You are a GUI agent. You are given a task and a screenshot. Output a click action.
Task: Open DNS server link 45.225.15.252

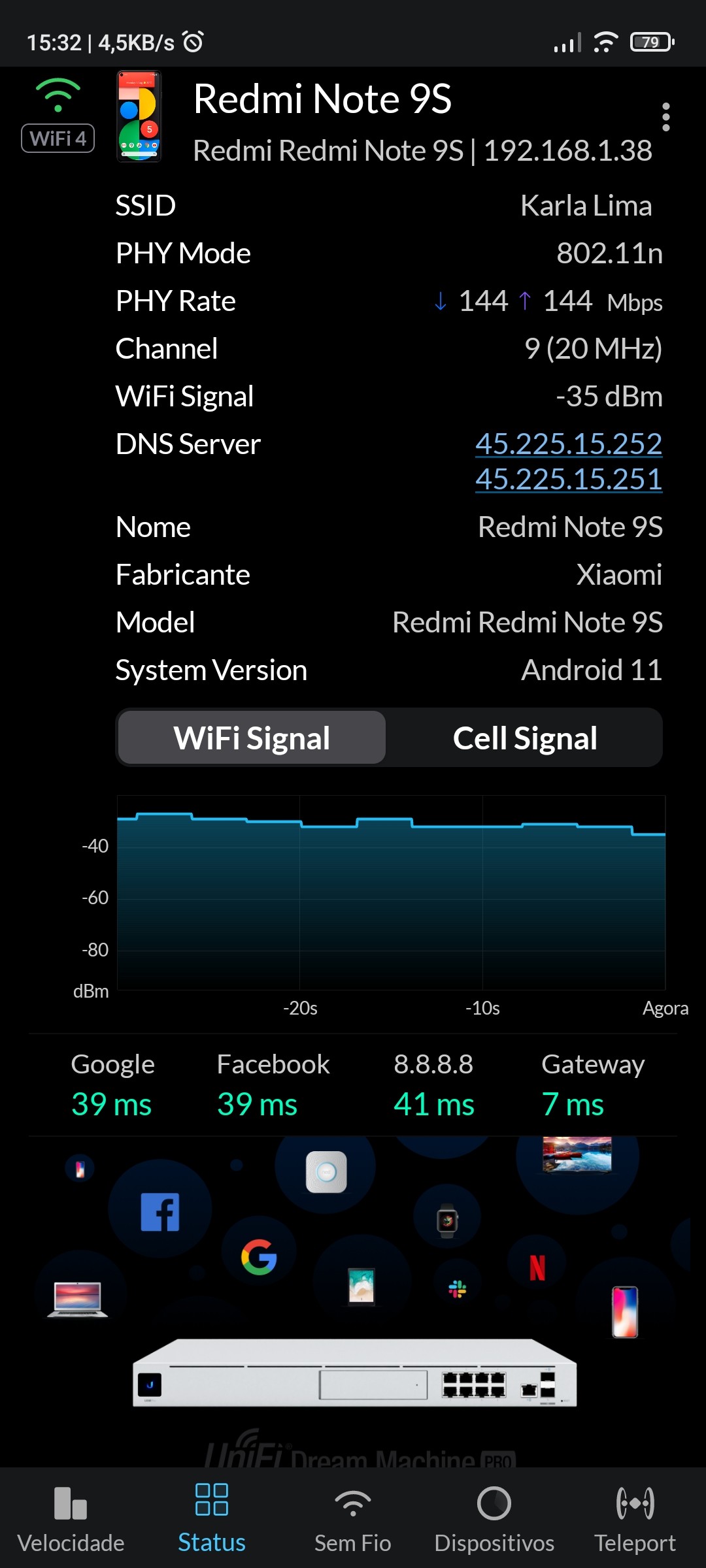[x=568, y=444]
